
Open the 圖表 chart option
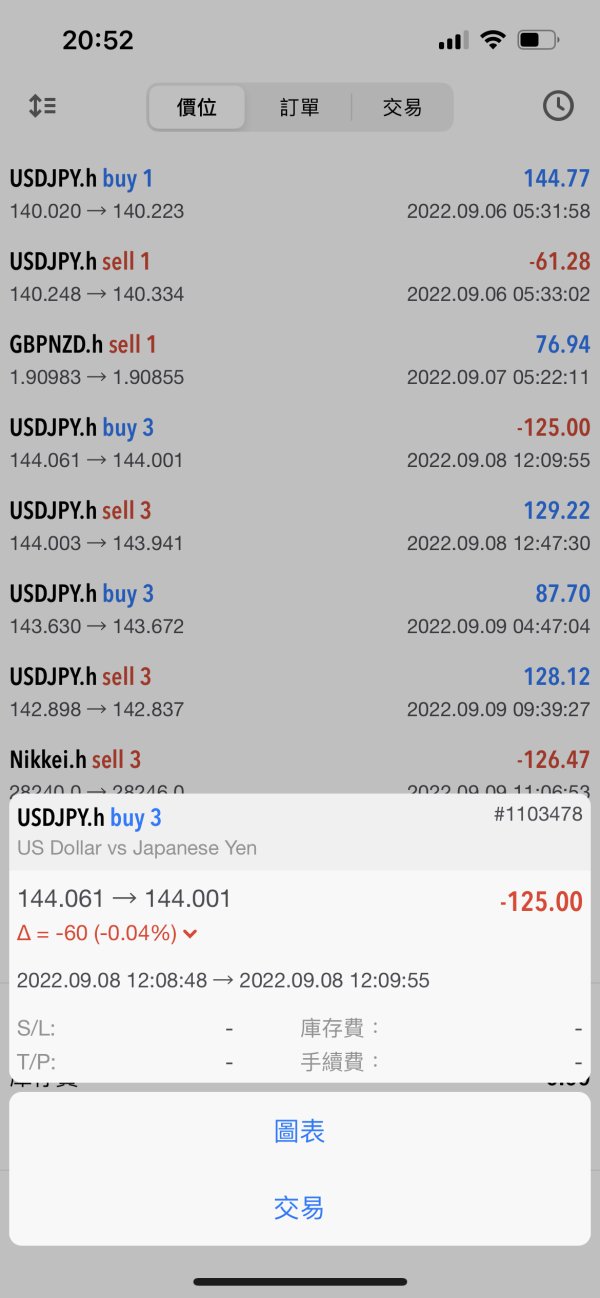(x=299, y=1131)
